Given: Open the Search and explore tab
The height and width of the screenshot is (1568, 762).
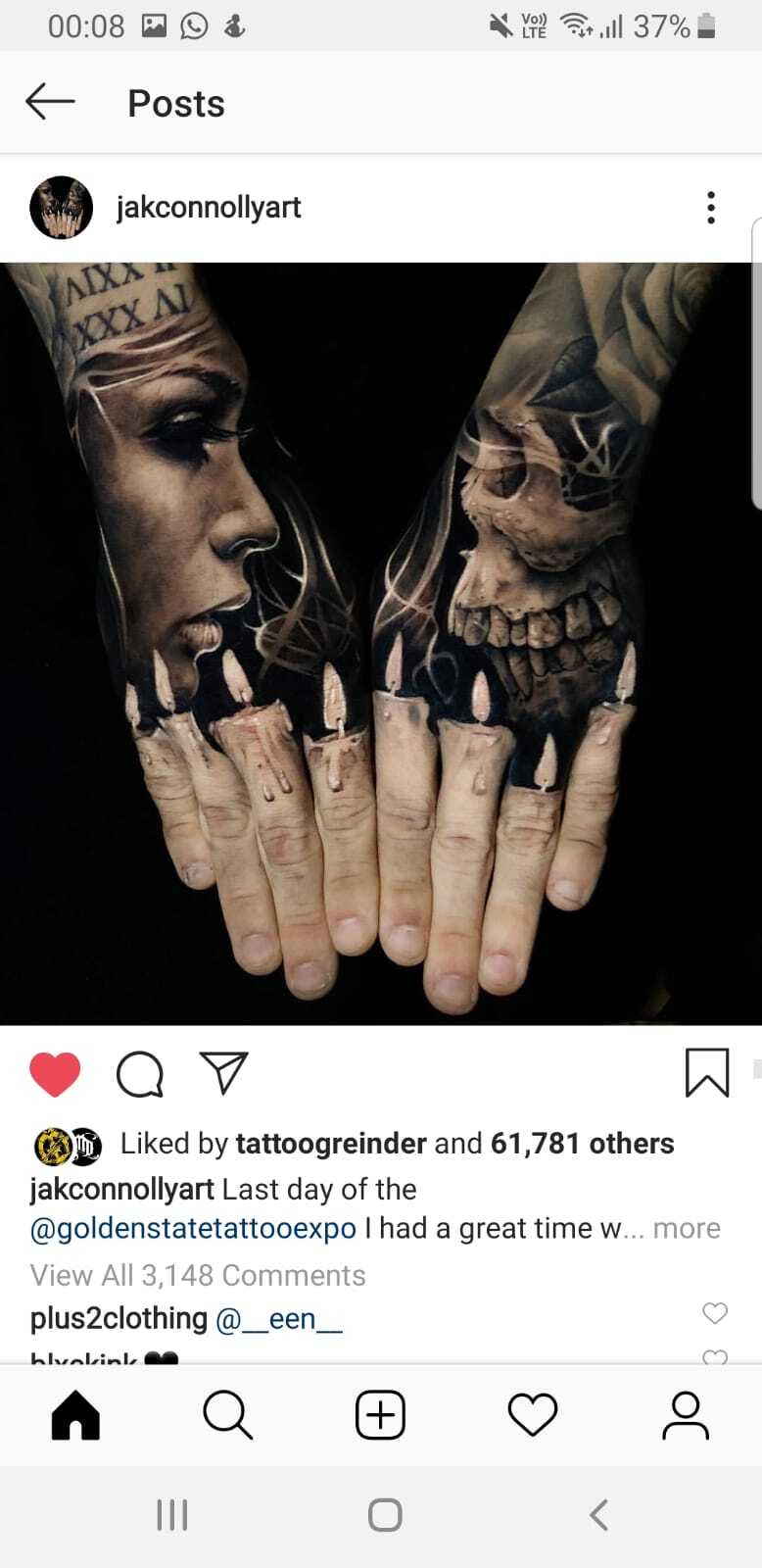Looking at the screenshot, I should click(x=227, y=1416).
